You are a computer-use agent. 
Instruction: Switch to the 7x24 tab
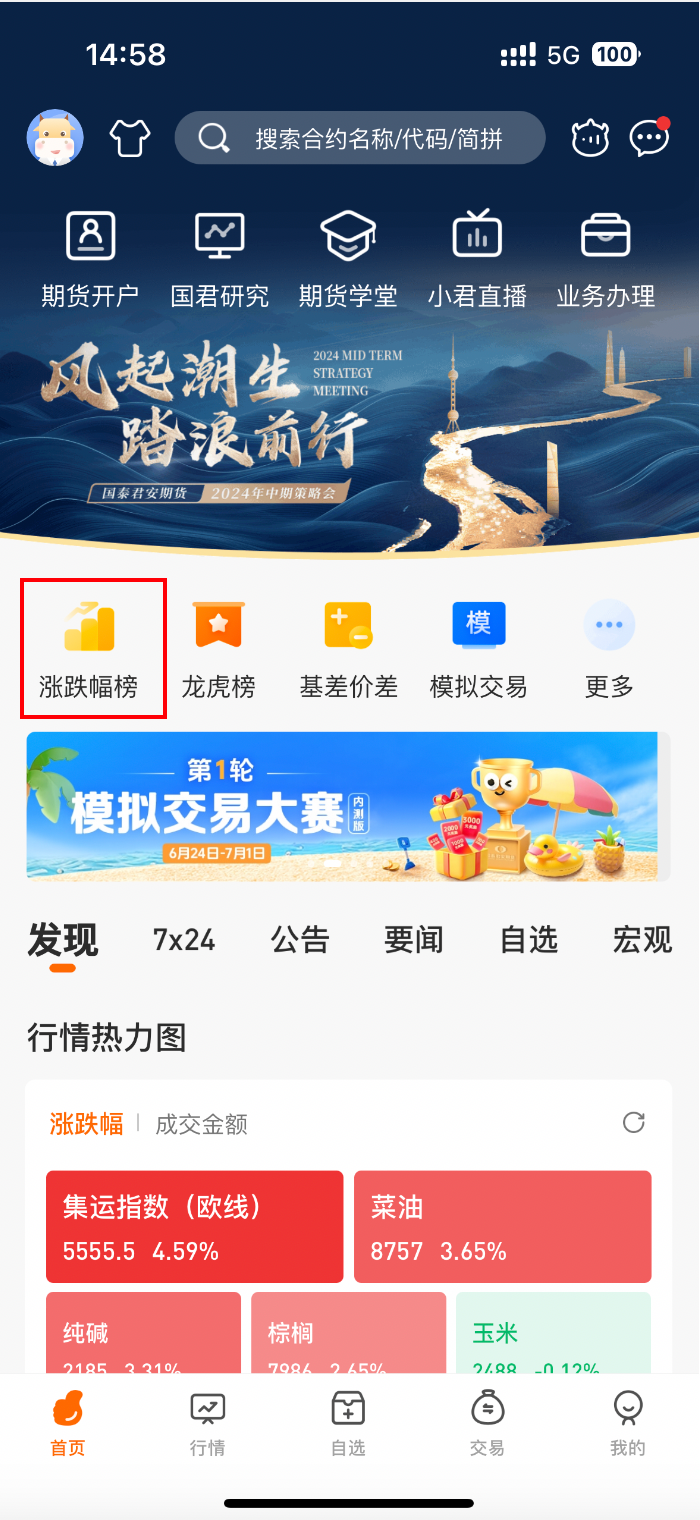click(184, 940)
